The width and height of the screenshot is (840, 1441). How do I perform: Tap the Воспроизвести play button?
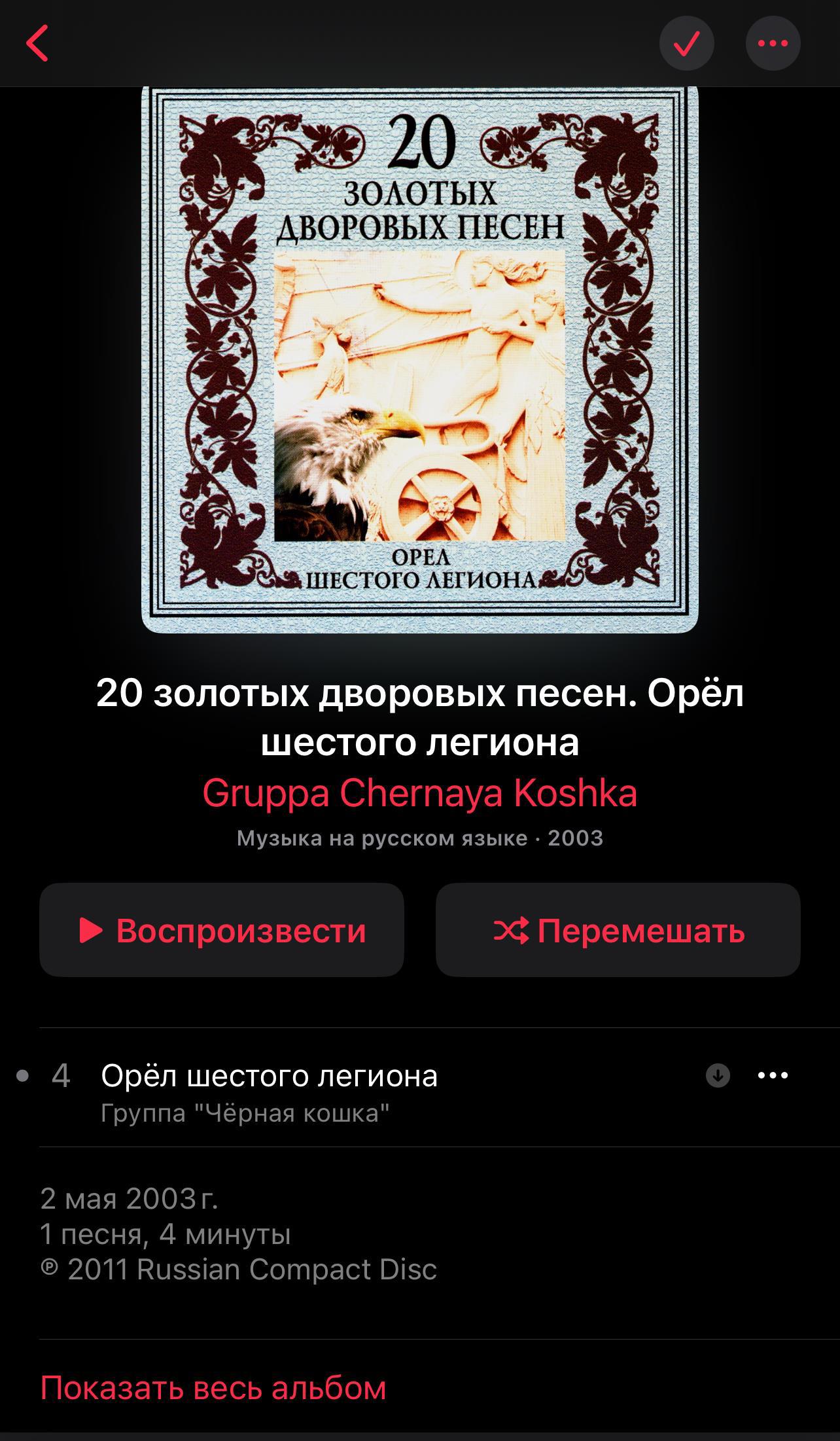coord(222,930)
